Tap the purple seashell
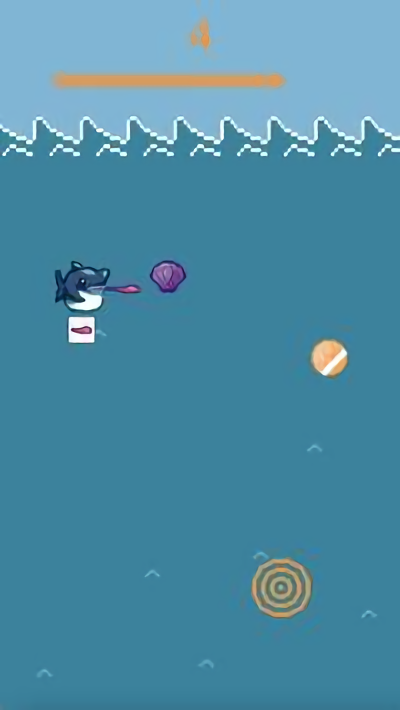400x710 pixels. [x=168, y=276]
